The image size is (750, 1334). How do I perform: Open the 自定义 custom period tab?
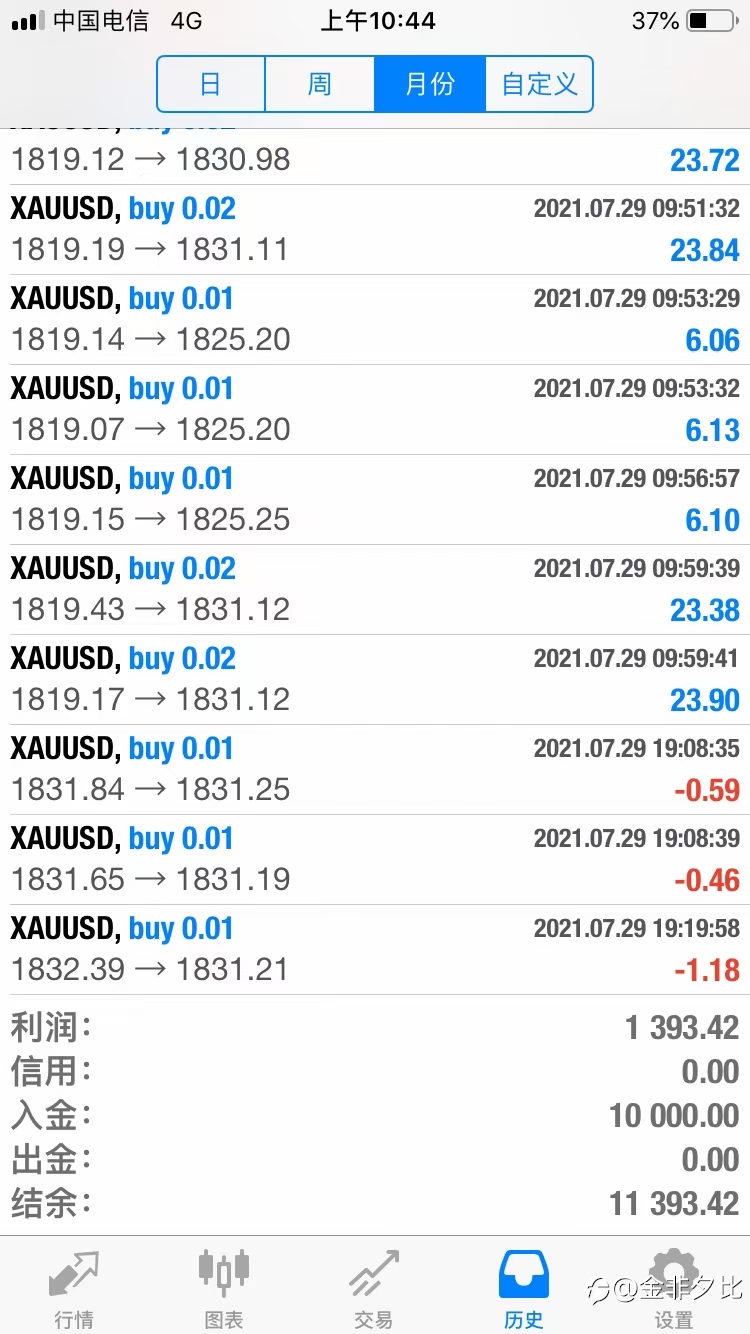pyautogui.click(x=539, y=84)
